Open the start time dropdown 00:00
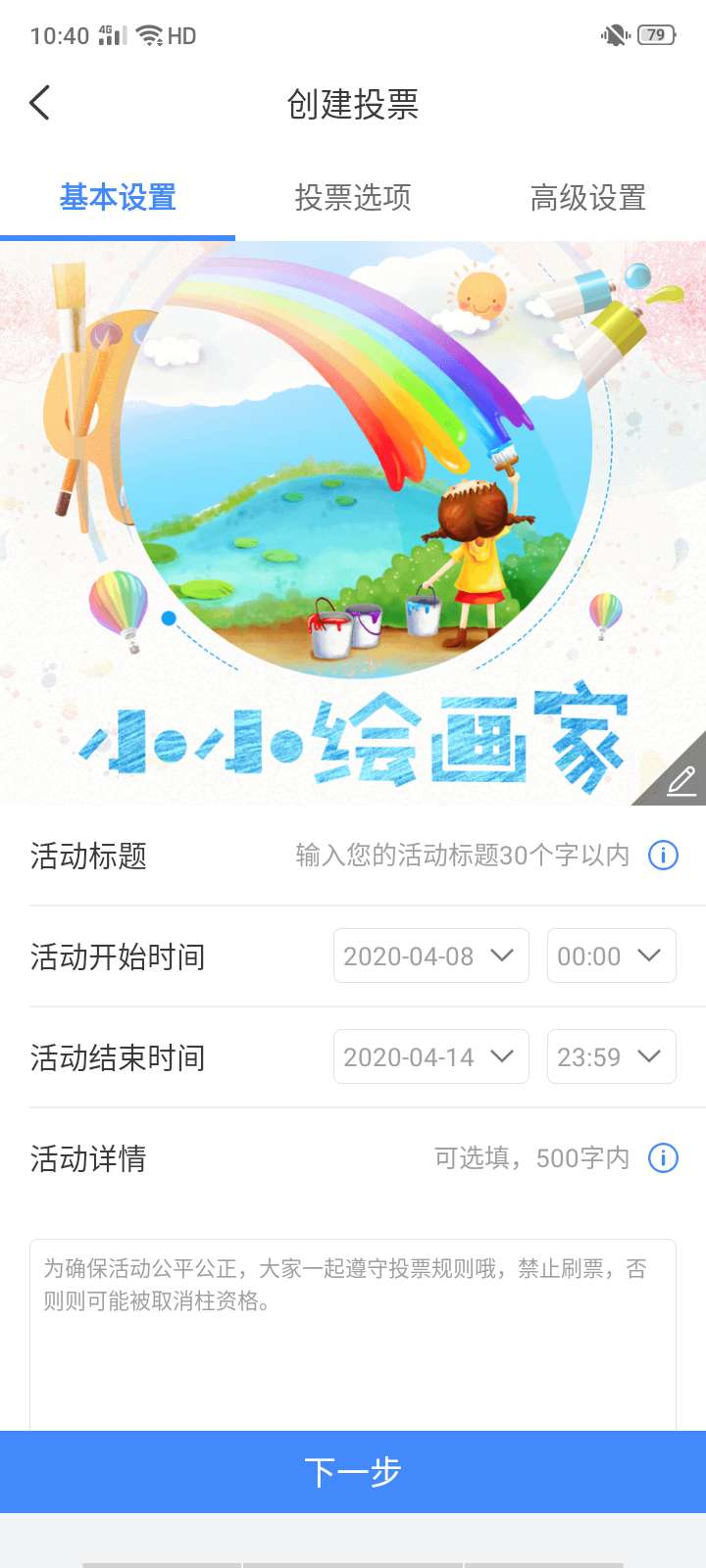Screen dimensions: 706x1568 (611, 955)
